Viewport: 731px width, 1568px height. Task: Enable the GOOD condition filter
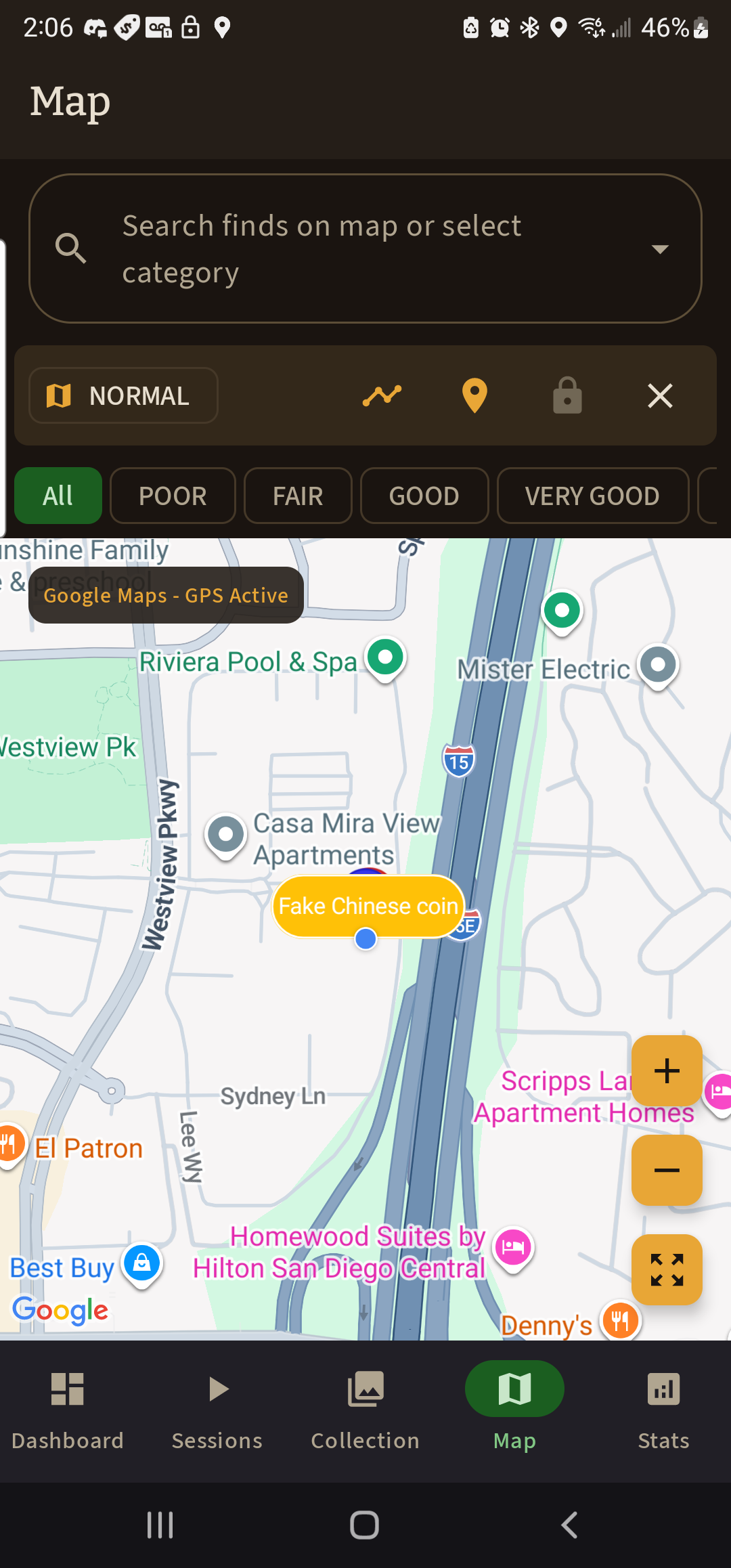424,496
